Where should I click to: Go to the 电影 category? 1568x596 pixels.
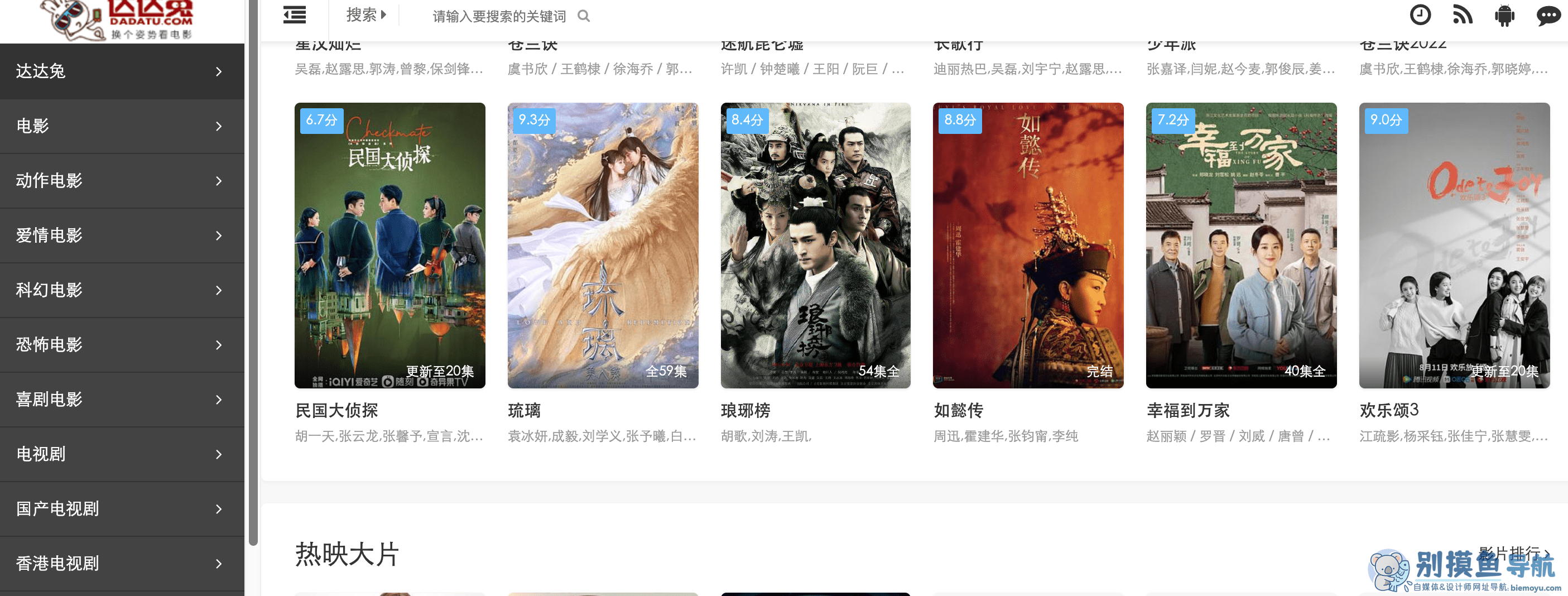tap(122, 126)
